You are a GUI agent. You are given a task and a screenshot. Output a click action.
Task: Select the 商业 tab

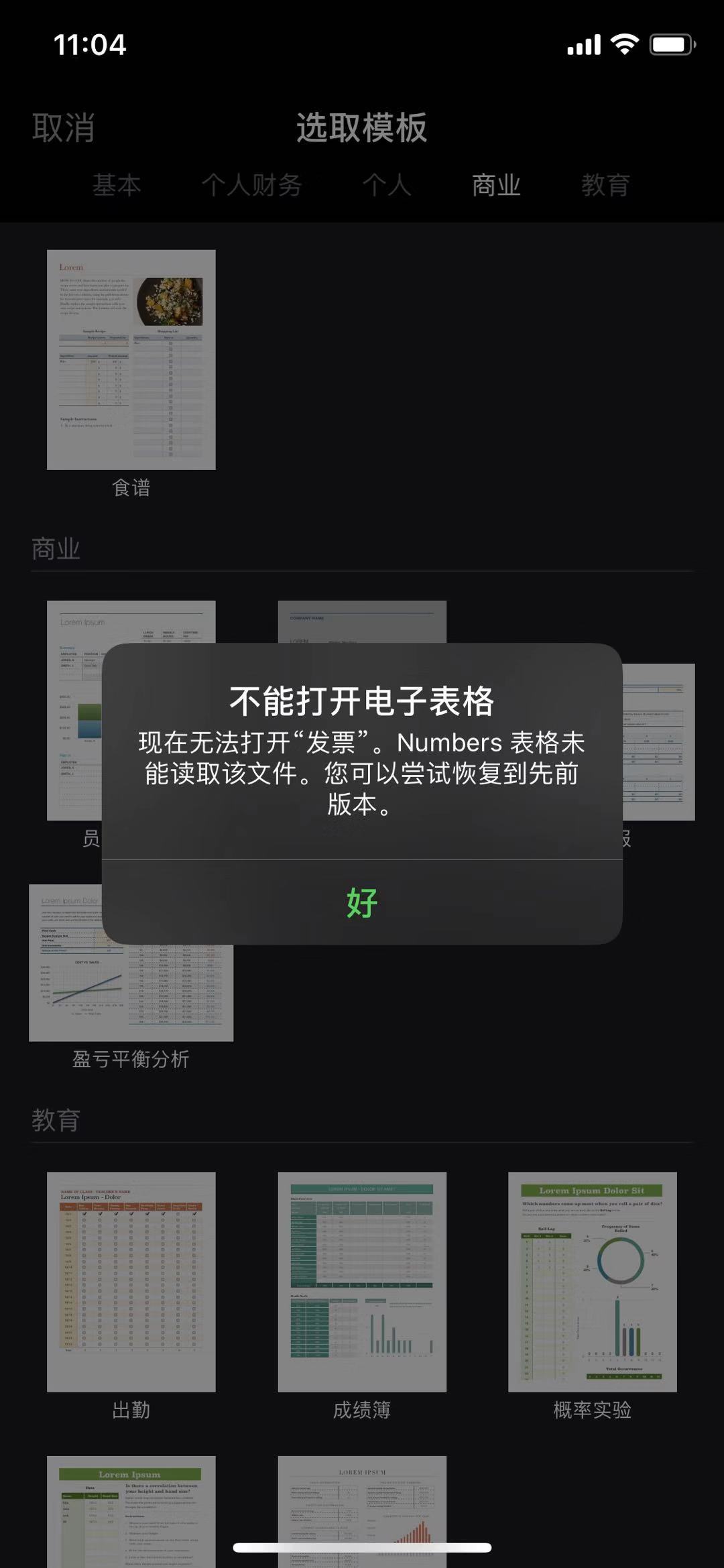[x=496, y=185]
